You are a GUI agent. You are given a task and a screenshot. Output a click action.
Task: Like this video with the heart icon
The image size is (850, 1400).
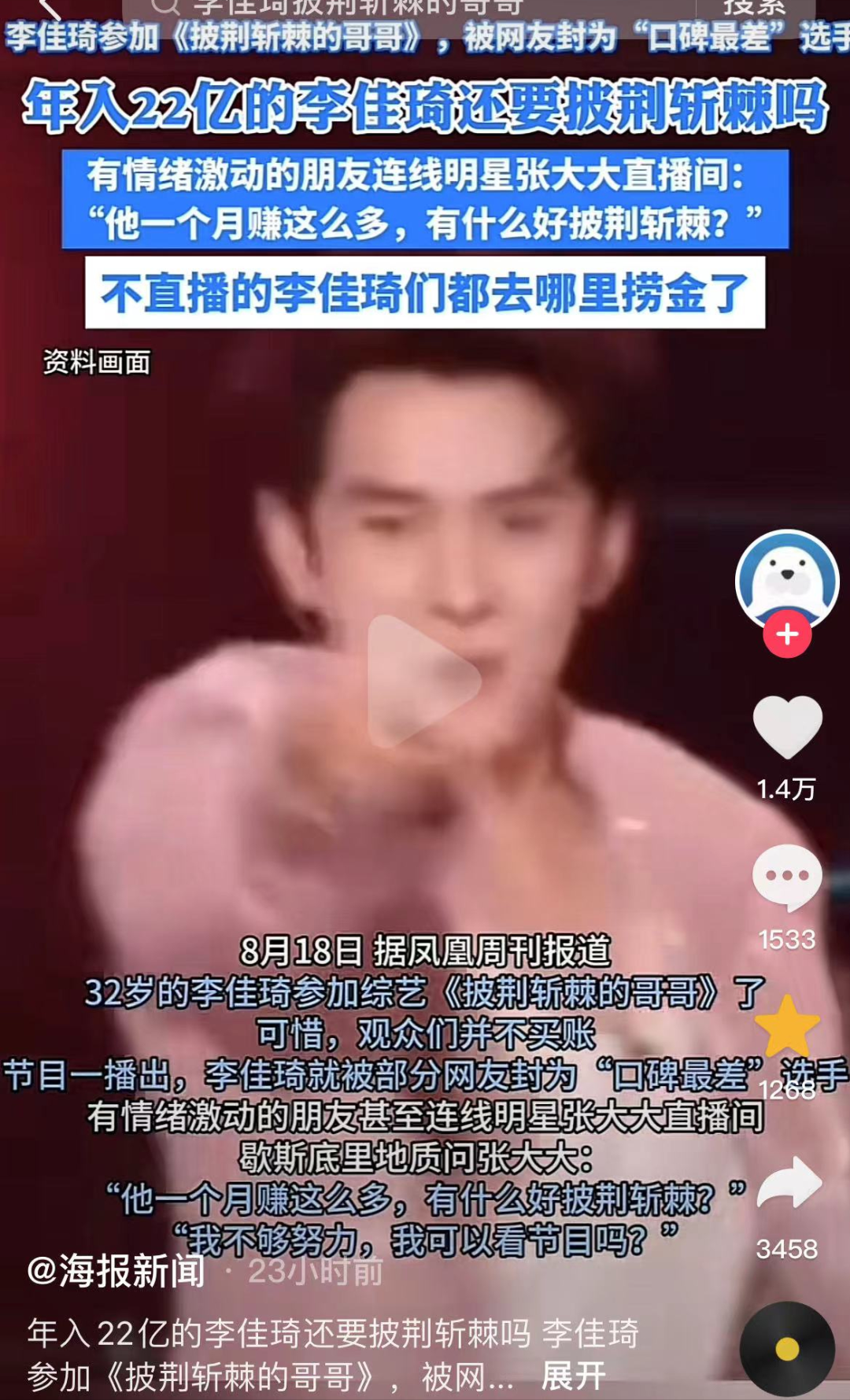[x=787, y=726]
